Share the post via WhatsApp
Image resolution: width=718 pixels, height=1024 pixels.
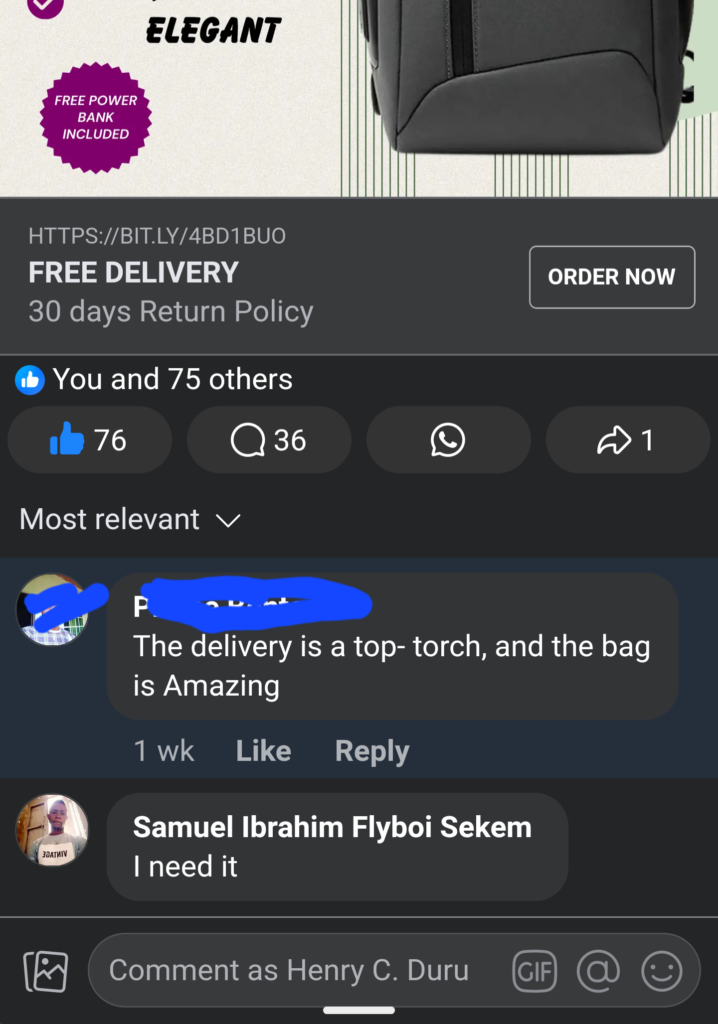[448, 440]
